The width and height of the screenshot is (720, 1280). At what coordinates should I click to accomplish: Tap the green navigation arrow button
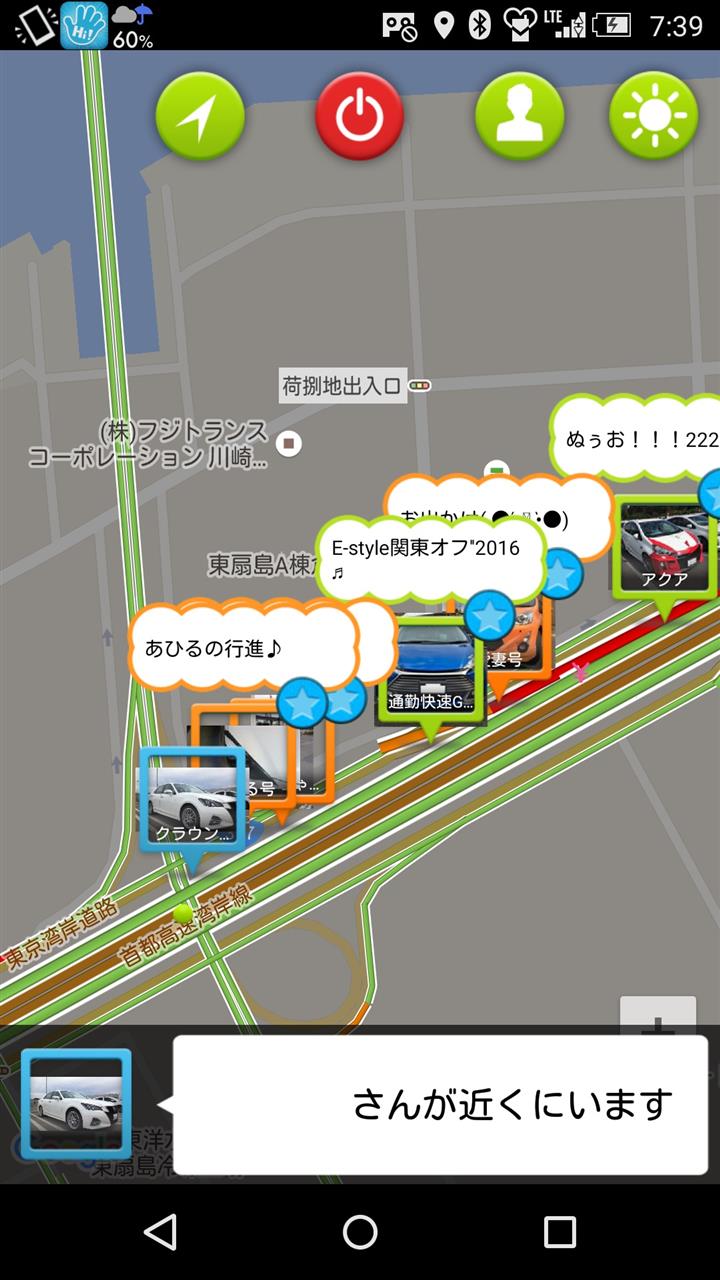coord(200,117)
